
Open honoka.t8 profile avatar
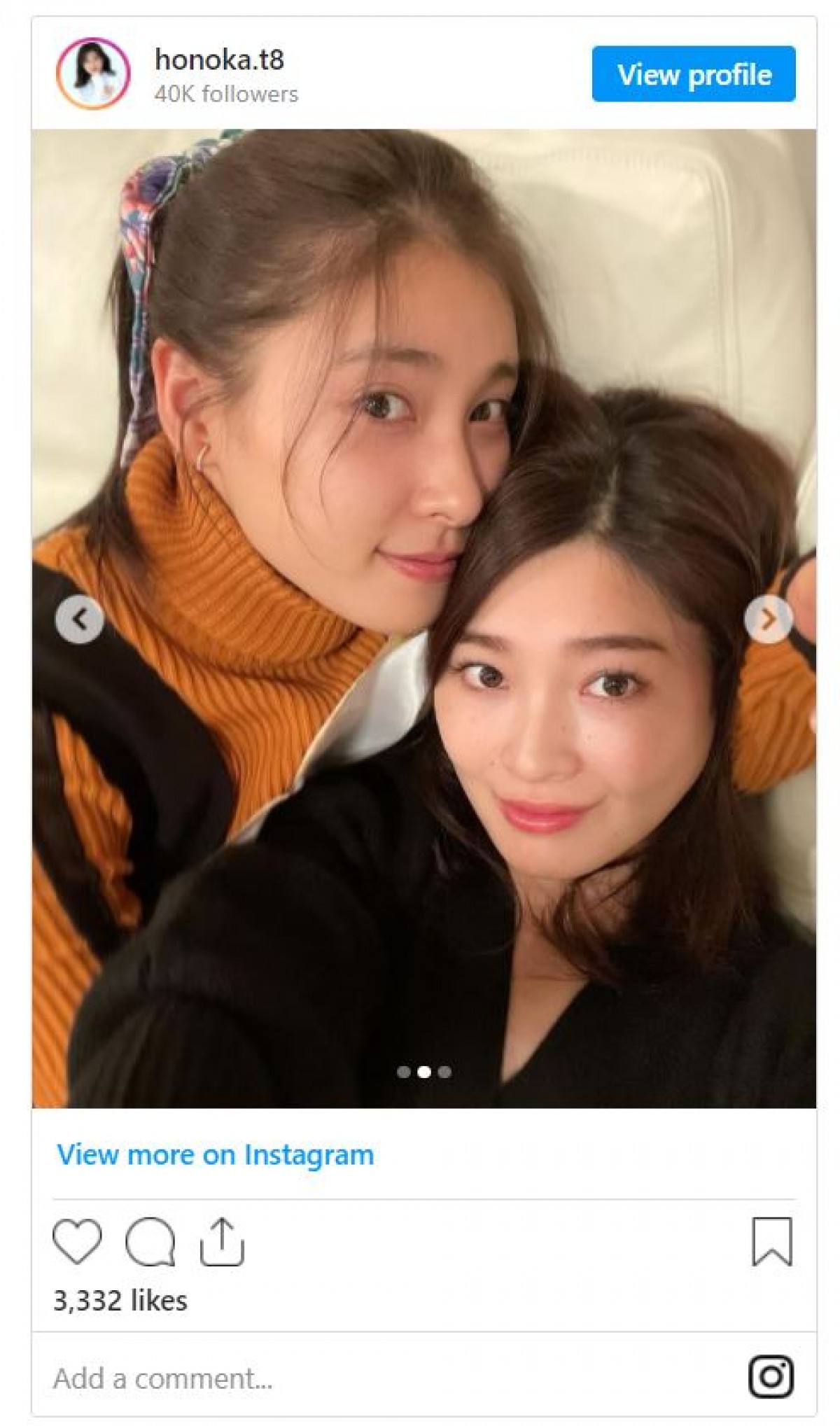92,74
